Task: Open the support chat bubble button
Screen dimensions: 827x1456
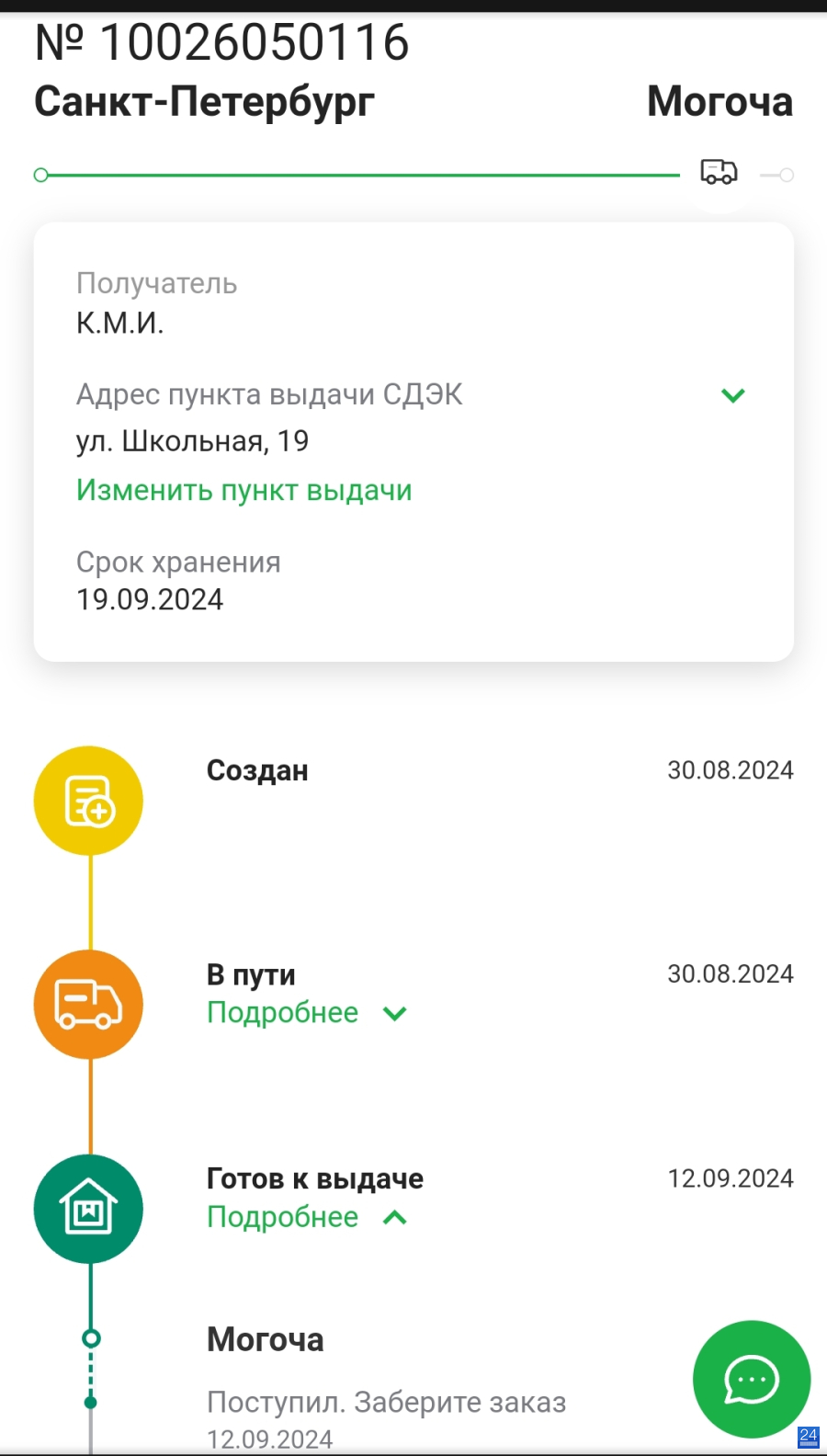Action: [x=752, y=1379]
